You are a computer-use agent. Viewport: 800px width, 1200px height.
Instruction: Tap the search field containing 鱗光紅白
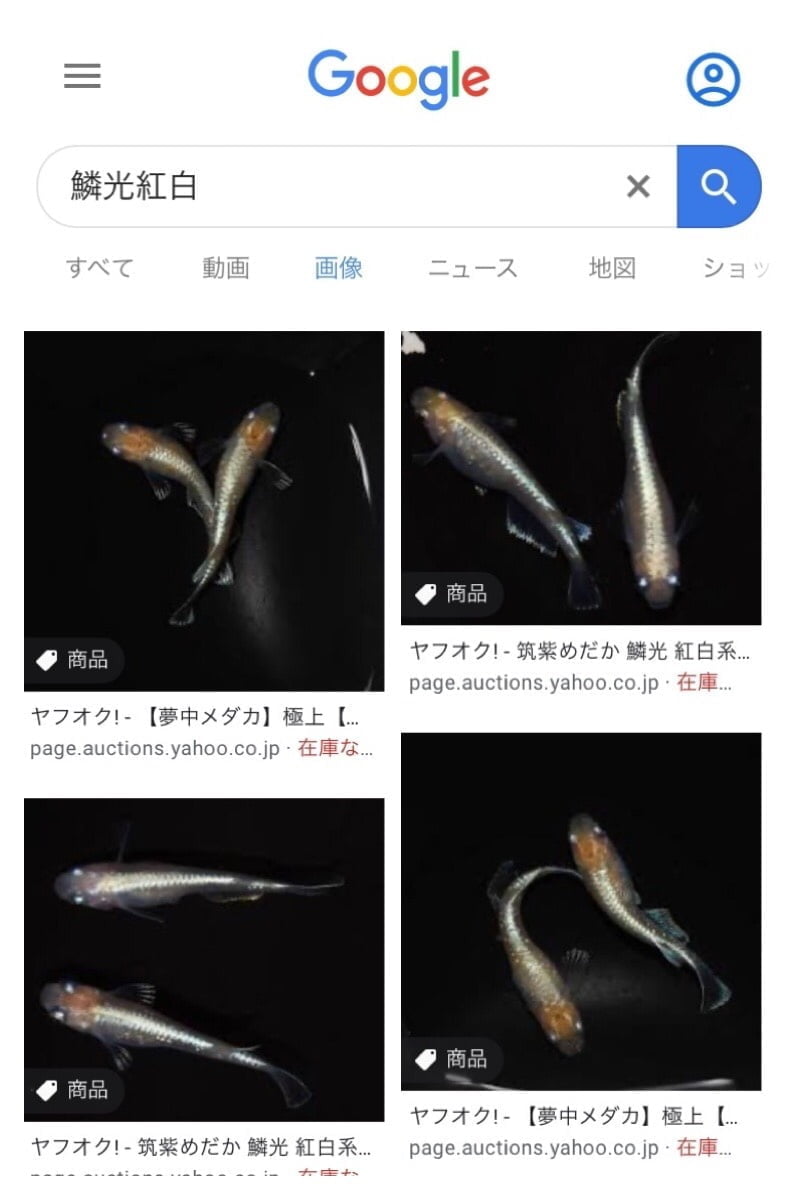point(330,186)
